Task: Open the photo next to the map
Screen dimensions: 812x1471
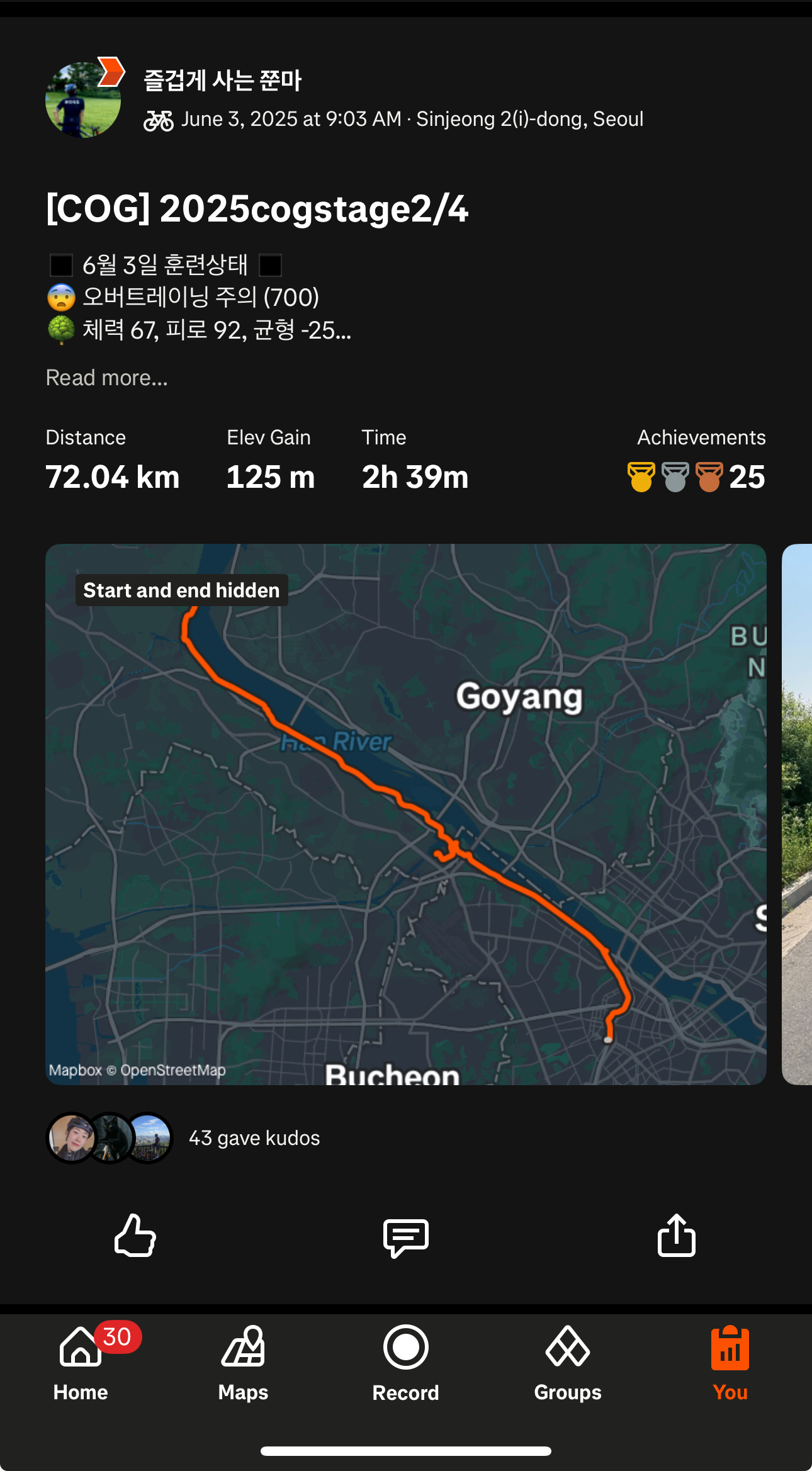Action: tap(797, 814)
